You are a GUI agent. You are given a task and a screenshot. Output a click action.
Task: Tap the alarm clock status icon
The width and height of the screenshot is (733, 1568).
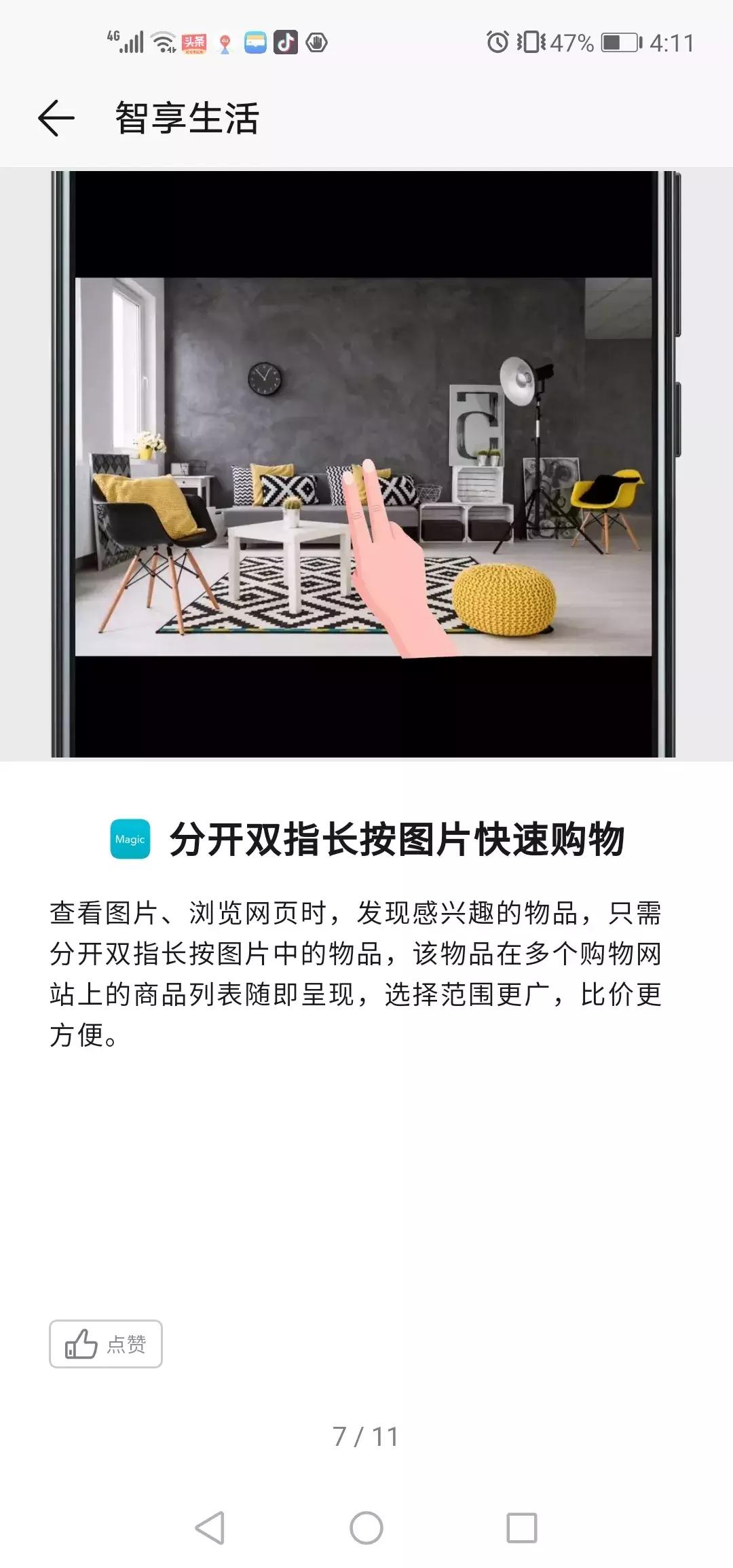point(497,42)
